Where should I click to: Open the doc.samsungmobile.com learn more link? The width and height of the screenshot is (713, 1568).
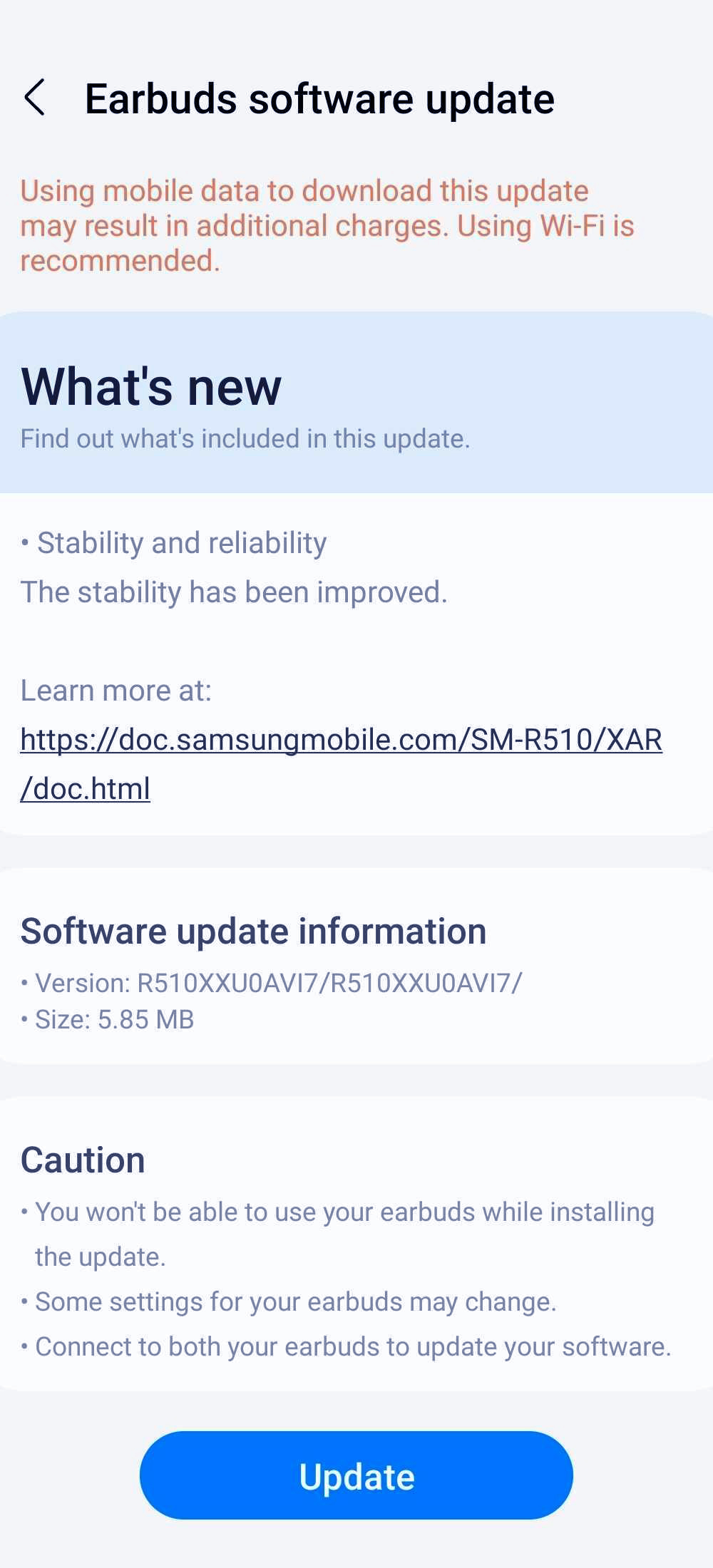[x=341, y=741]
